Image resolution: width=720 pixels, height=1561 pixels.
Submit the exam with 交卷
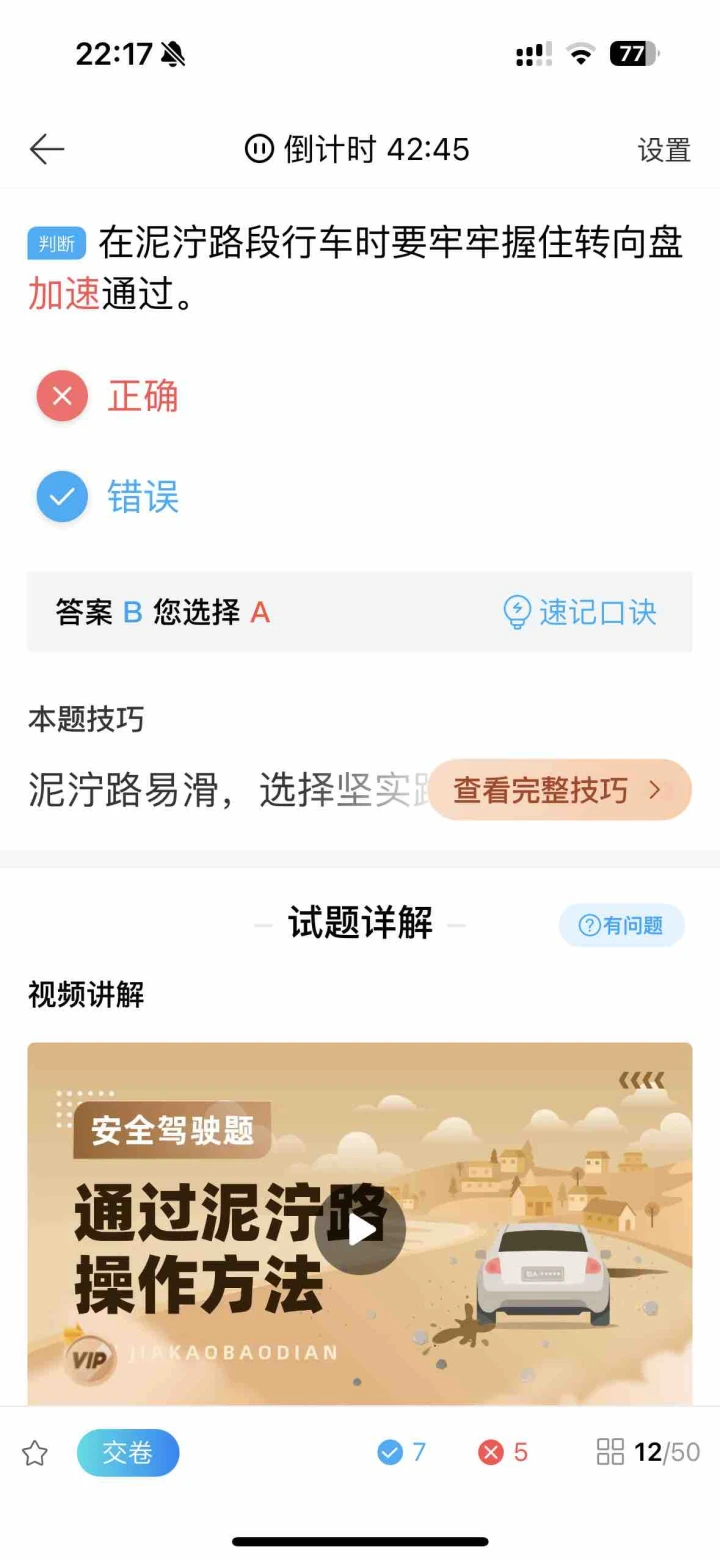(x=128, y=1453)
